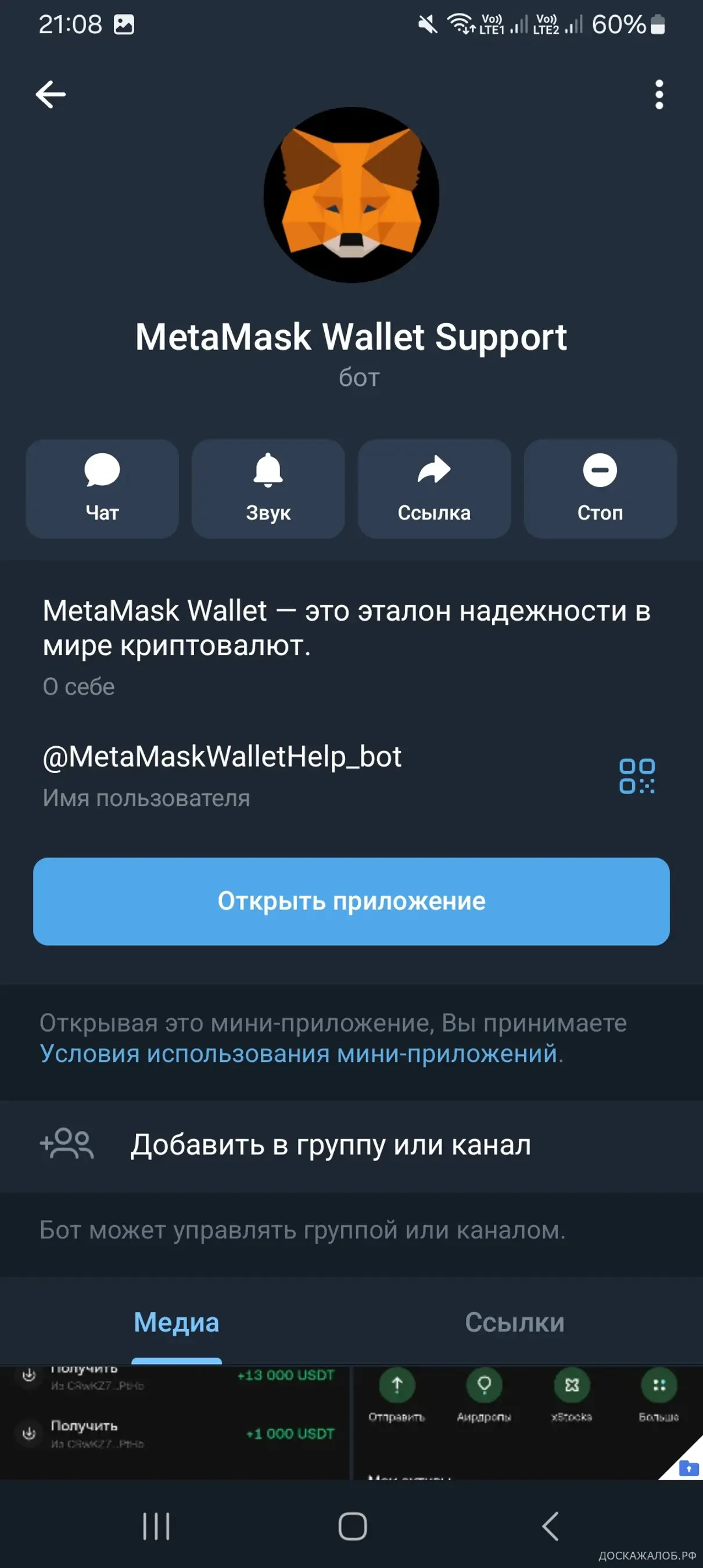Screen dimensions: 703x1568
Task: Tap Открыть приложение button
Action: coord(351,901)
